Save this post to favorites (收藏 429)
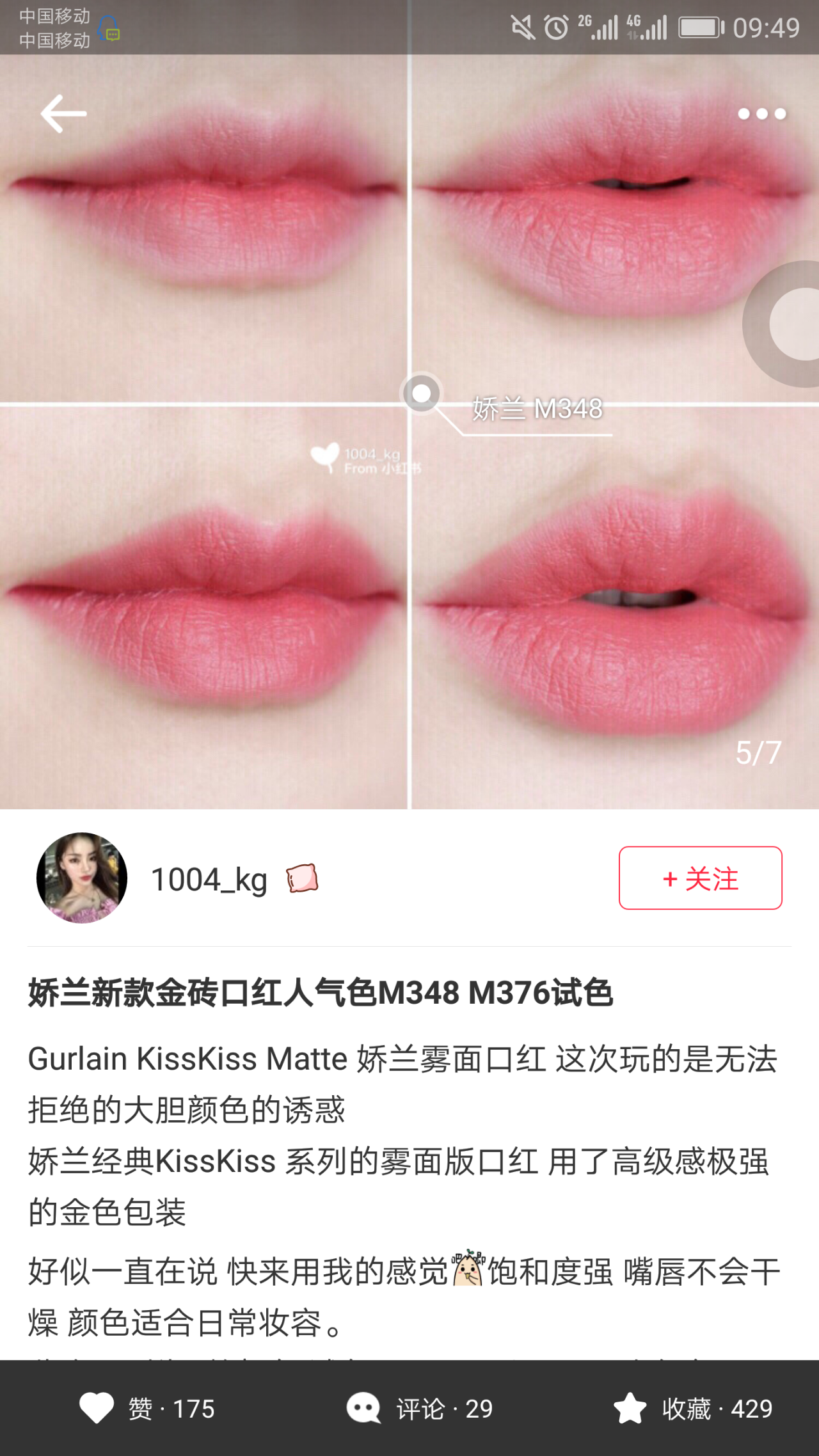 pyautogui.click(x=693, y=1409)
